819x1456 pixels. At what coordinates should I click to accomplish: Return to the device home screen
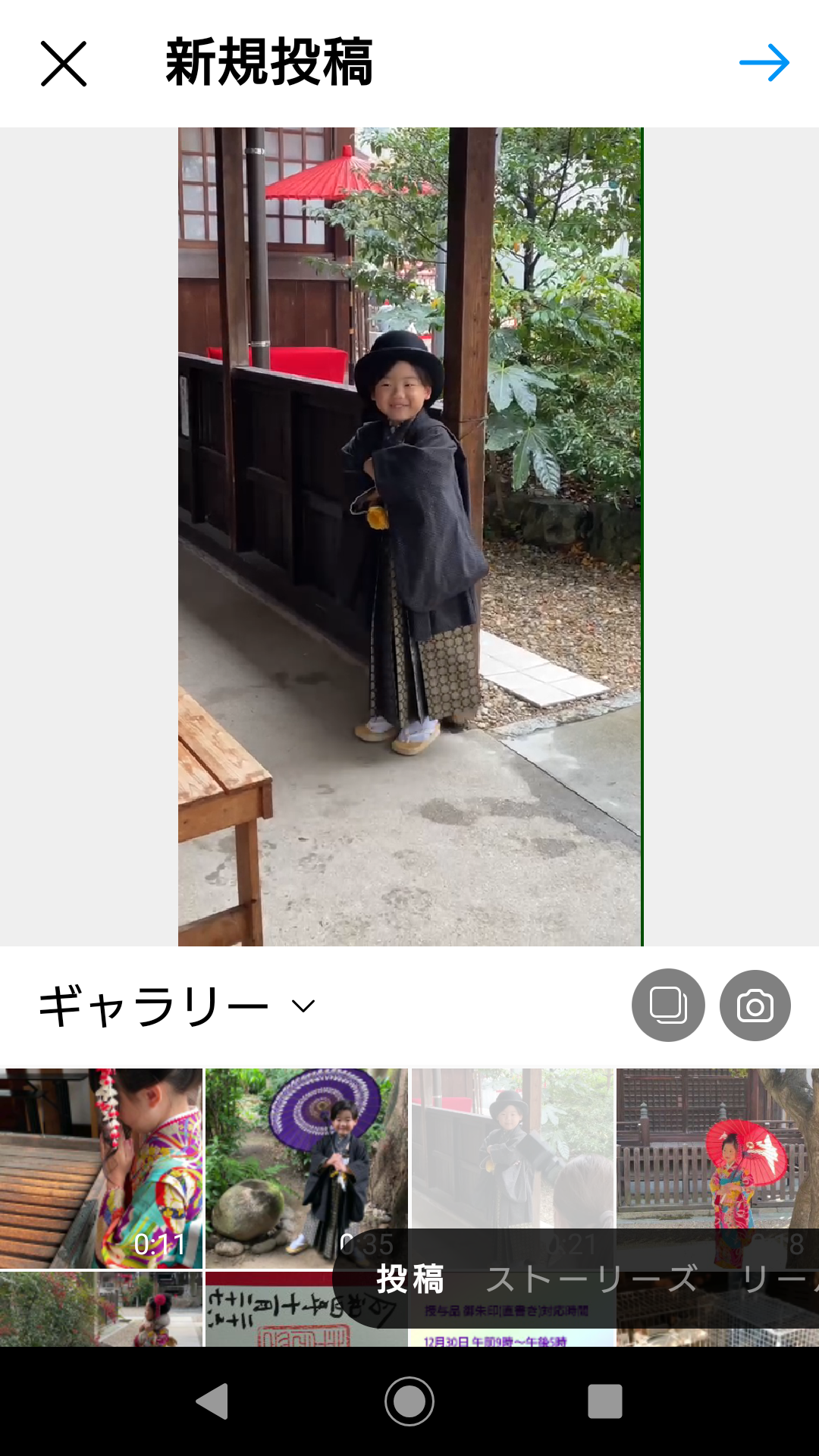409,1401
